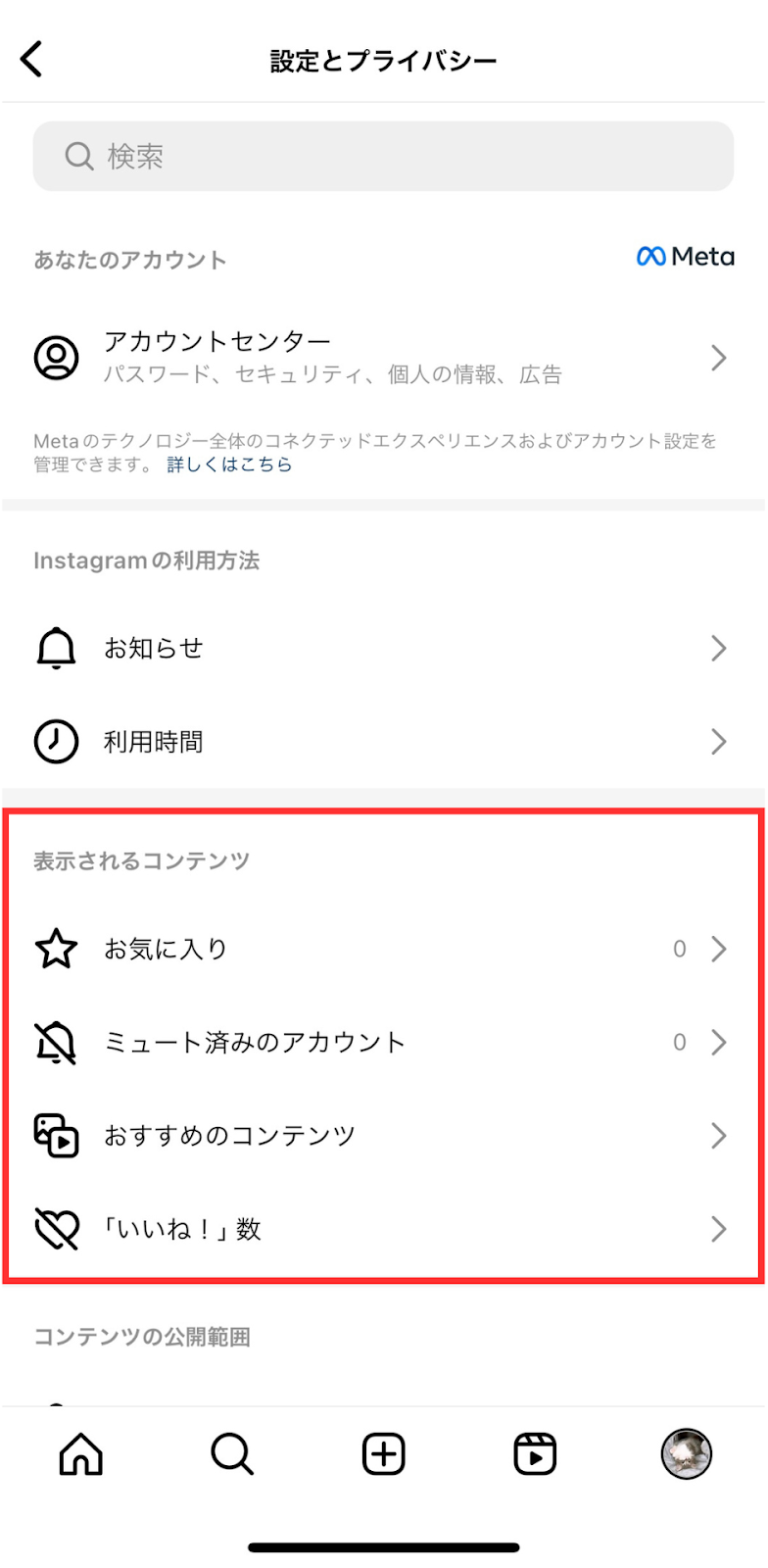Open the 詳しくはこちら link
This screenshot has width=768, height=1568.
(229, 465)
